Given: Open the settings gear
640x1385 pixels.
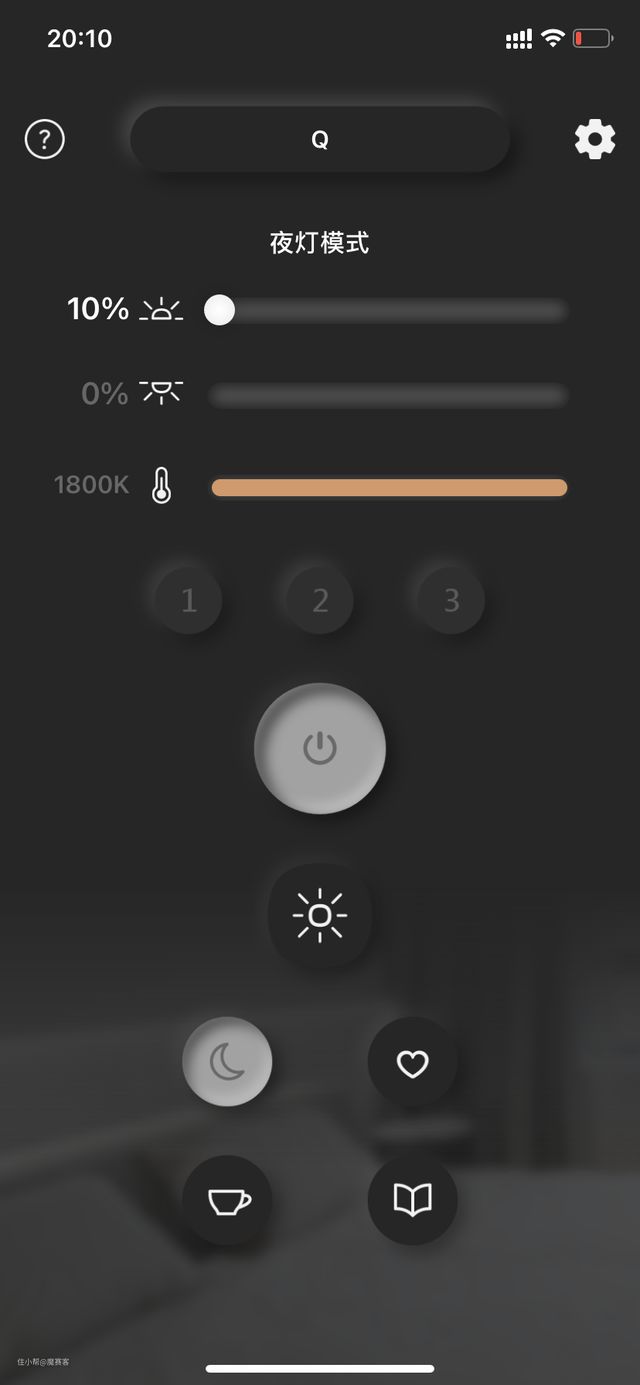Looking at the screenshot, I should [595, 139].
